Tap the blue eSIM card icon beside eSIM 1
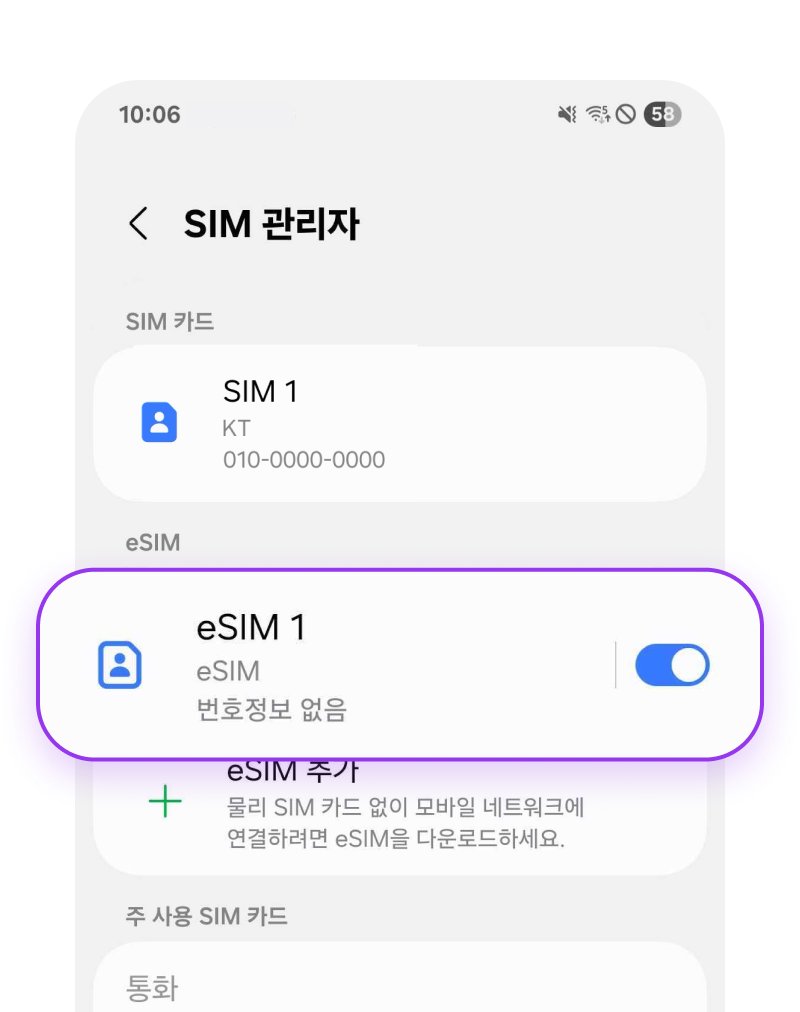The image size is (800, 1012). coord(120,663)
